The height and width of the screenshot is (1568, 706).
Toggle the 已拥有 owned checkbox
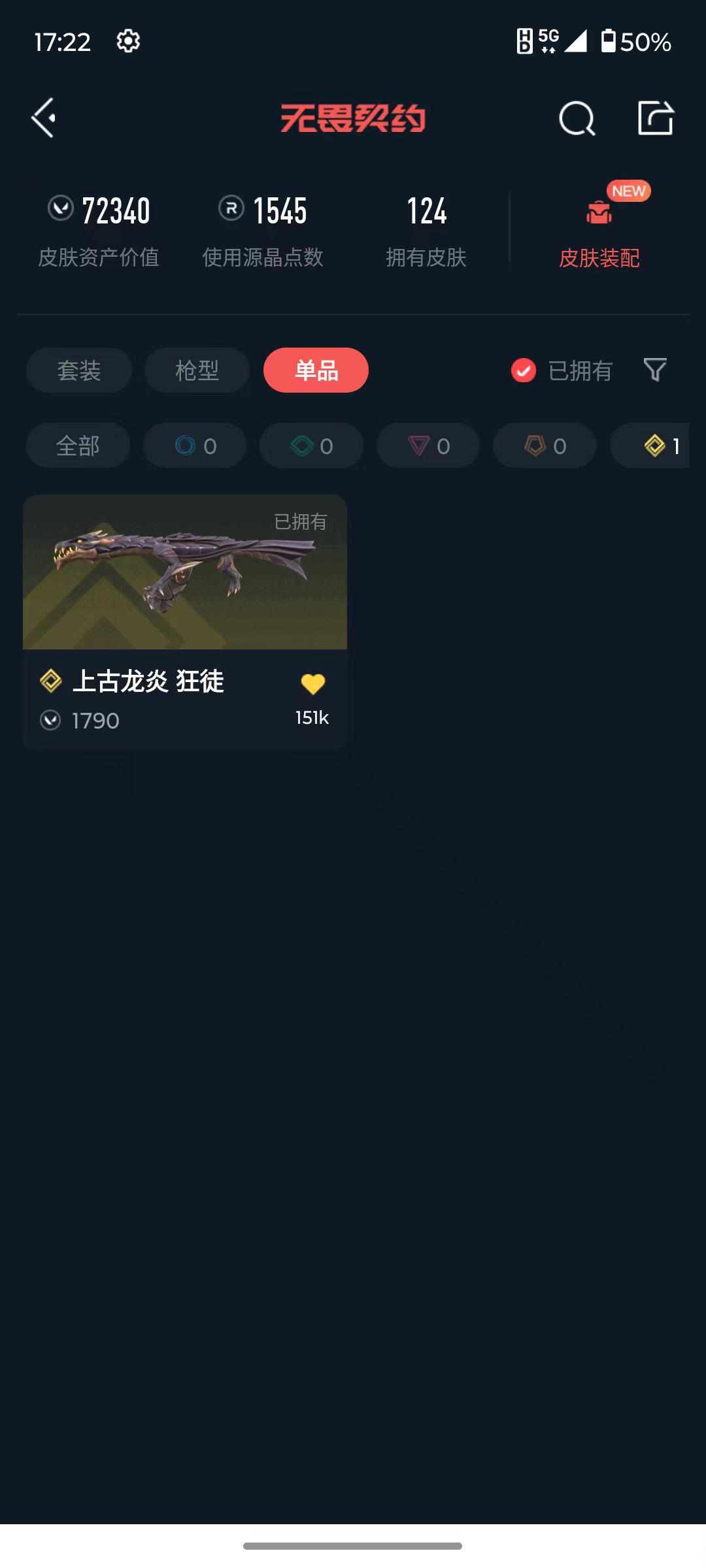coord(524,370)
